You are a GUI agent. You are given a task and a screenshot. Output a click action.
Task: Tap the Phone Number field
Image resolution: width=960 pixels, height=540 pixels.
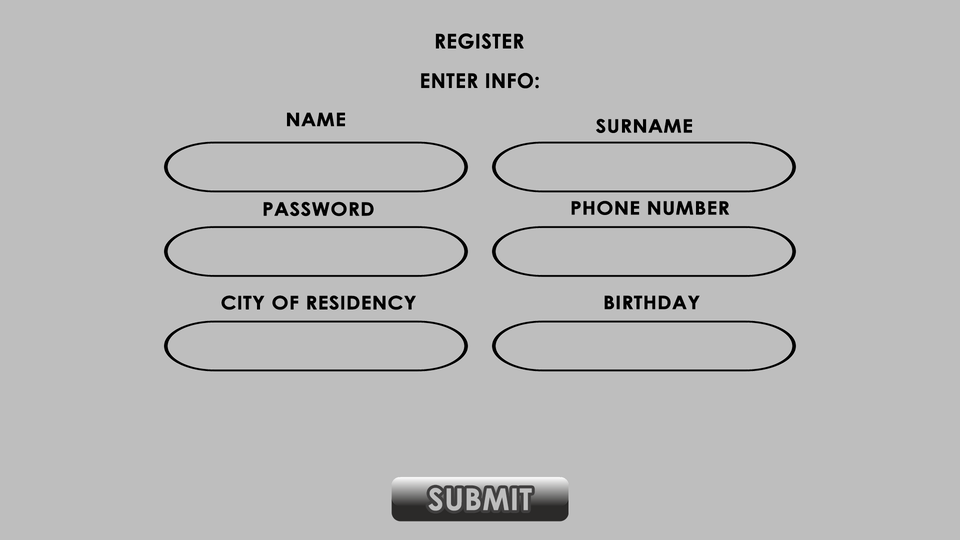tap(643, 251)
